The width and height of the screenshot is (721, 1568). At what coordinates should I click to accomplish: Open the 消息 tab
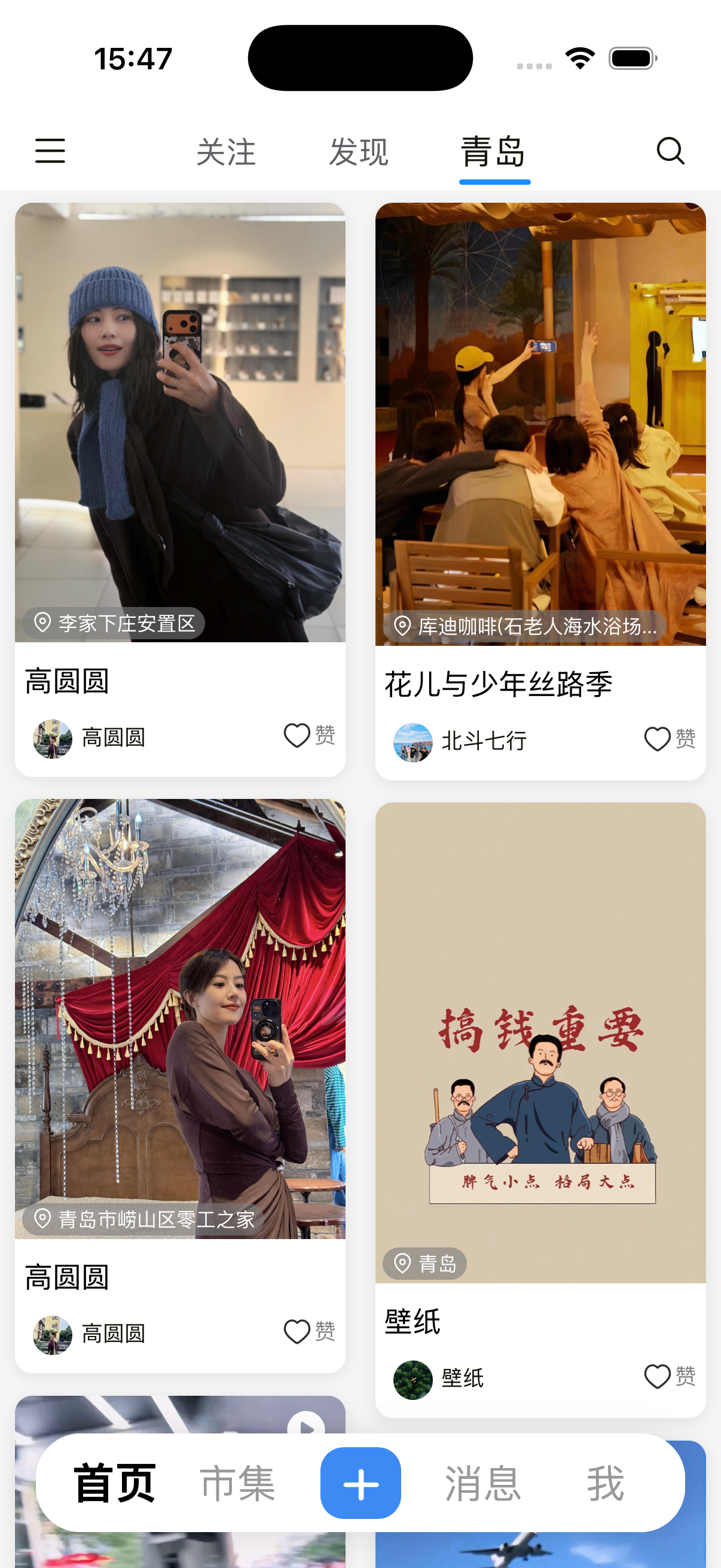click(482, 1484)
